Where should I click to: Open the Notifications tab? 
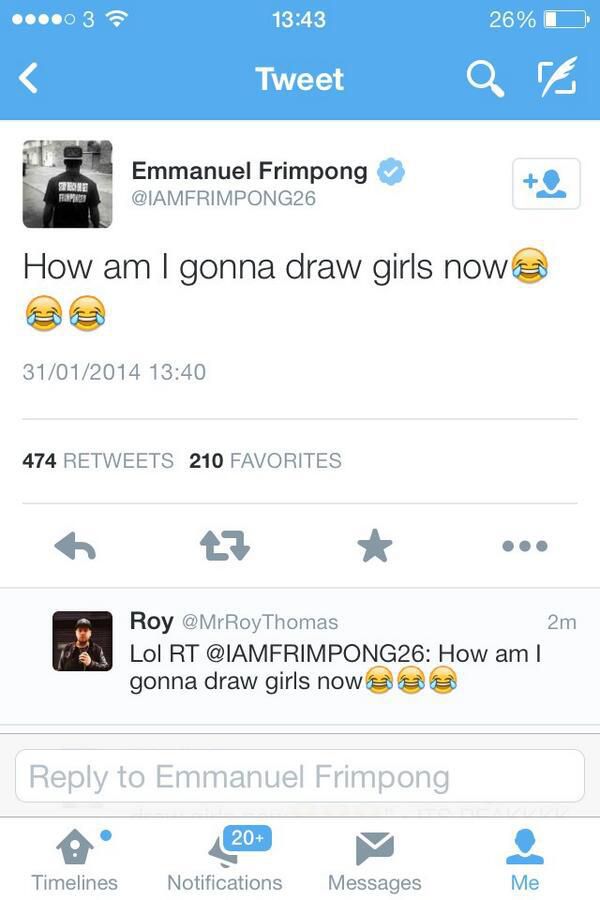click(x=225, y=860)
